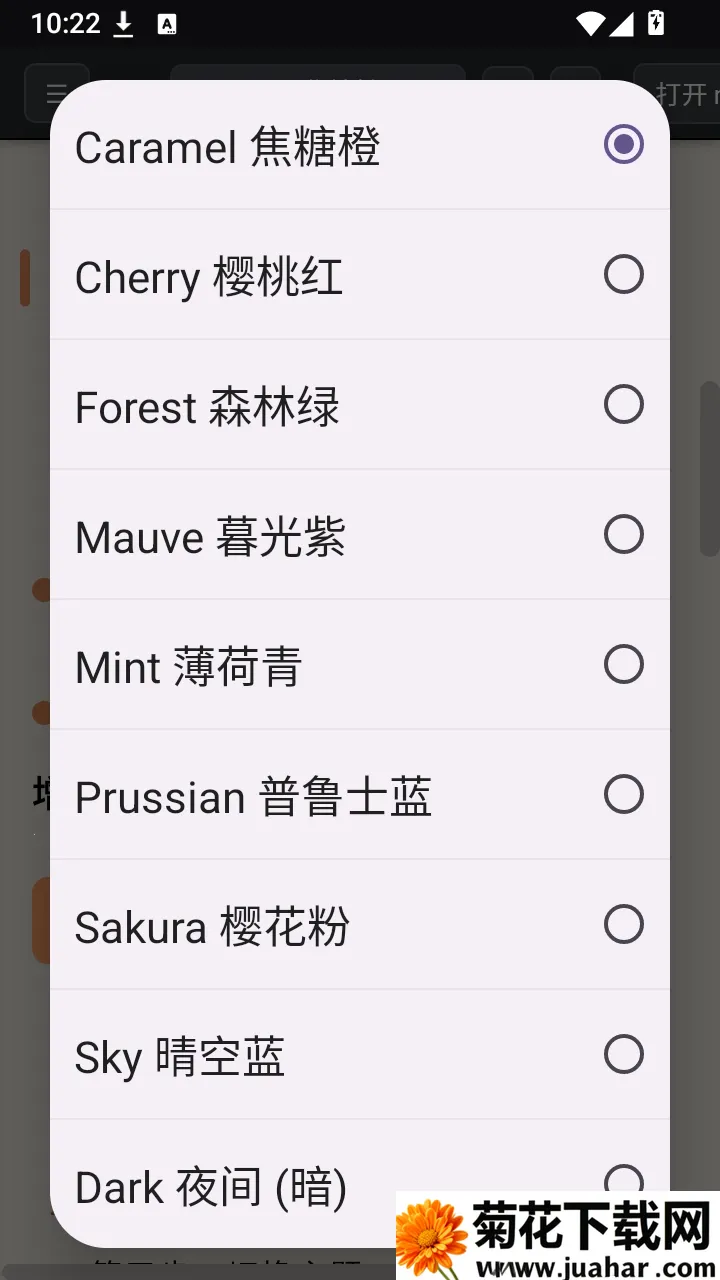Choose the Cherry 樱桃红 theme
The width and height of the screenshot is (720, 1280).
[x=360, y=275]
